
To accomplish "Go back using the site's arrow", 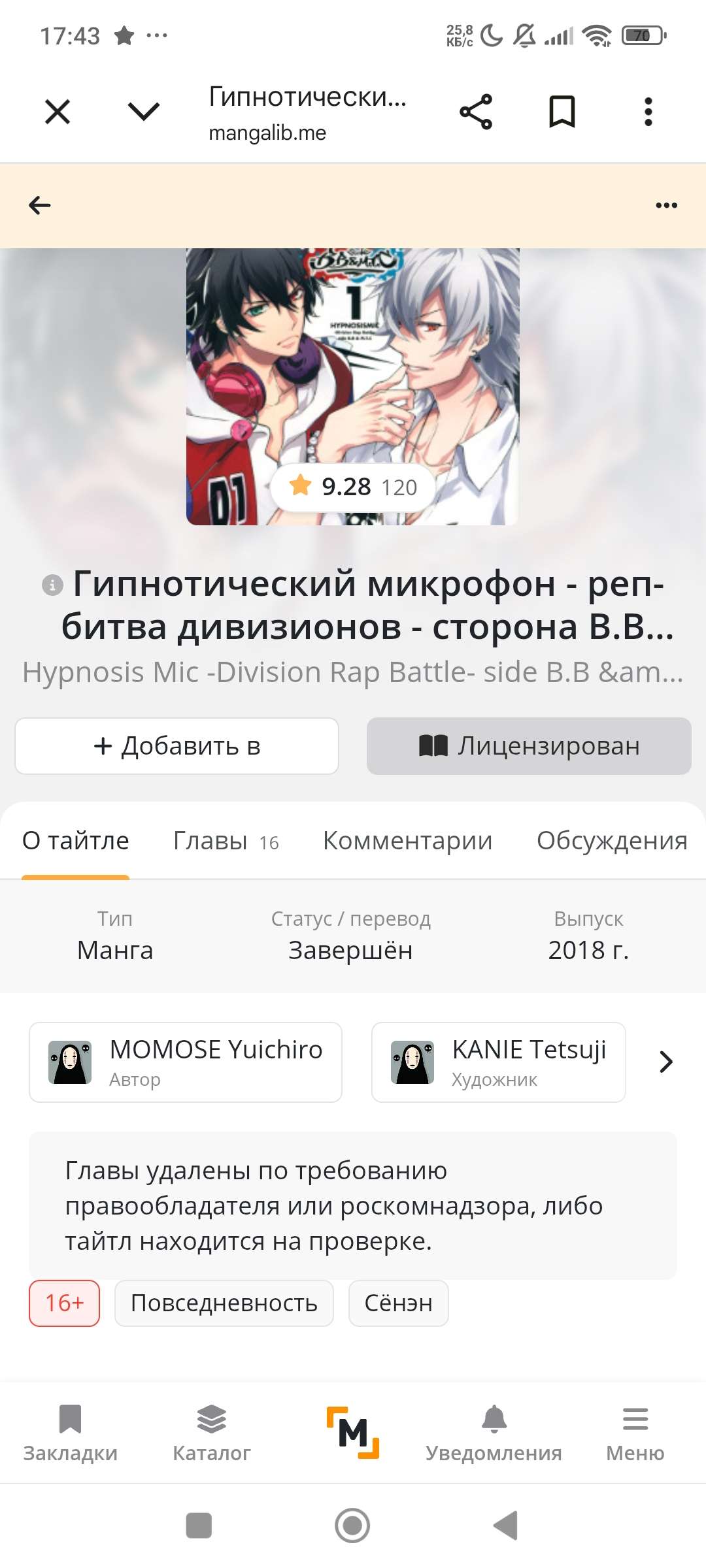I will point(40,205).
